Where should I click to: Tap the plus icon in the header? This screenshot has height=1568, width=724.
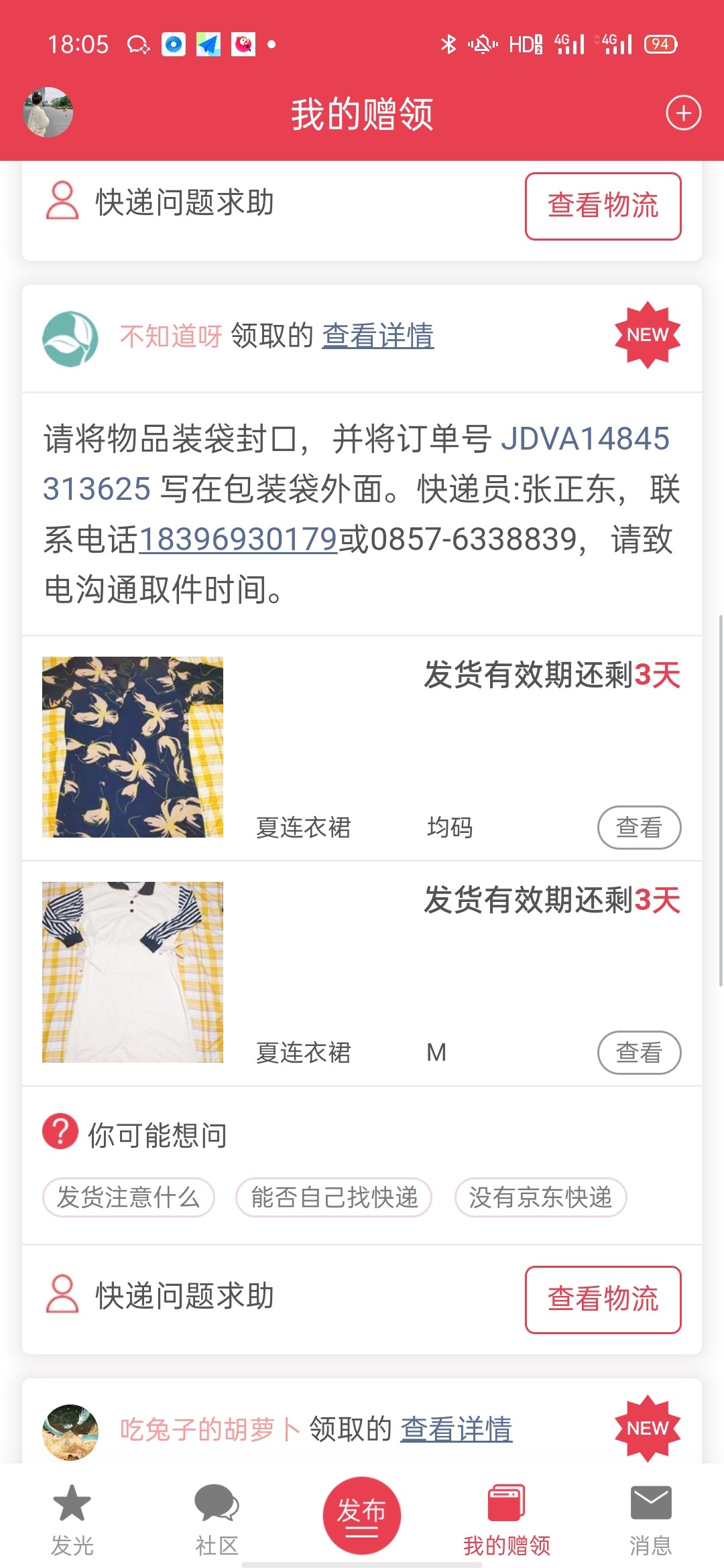(683, 113)
